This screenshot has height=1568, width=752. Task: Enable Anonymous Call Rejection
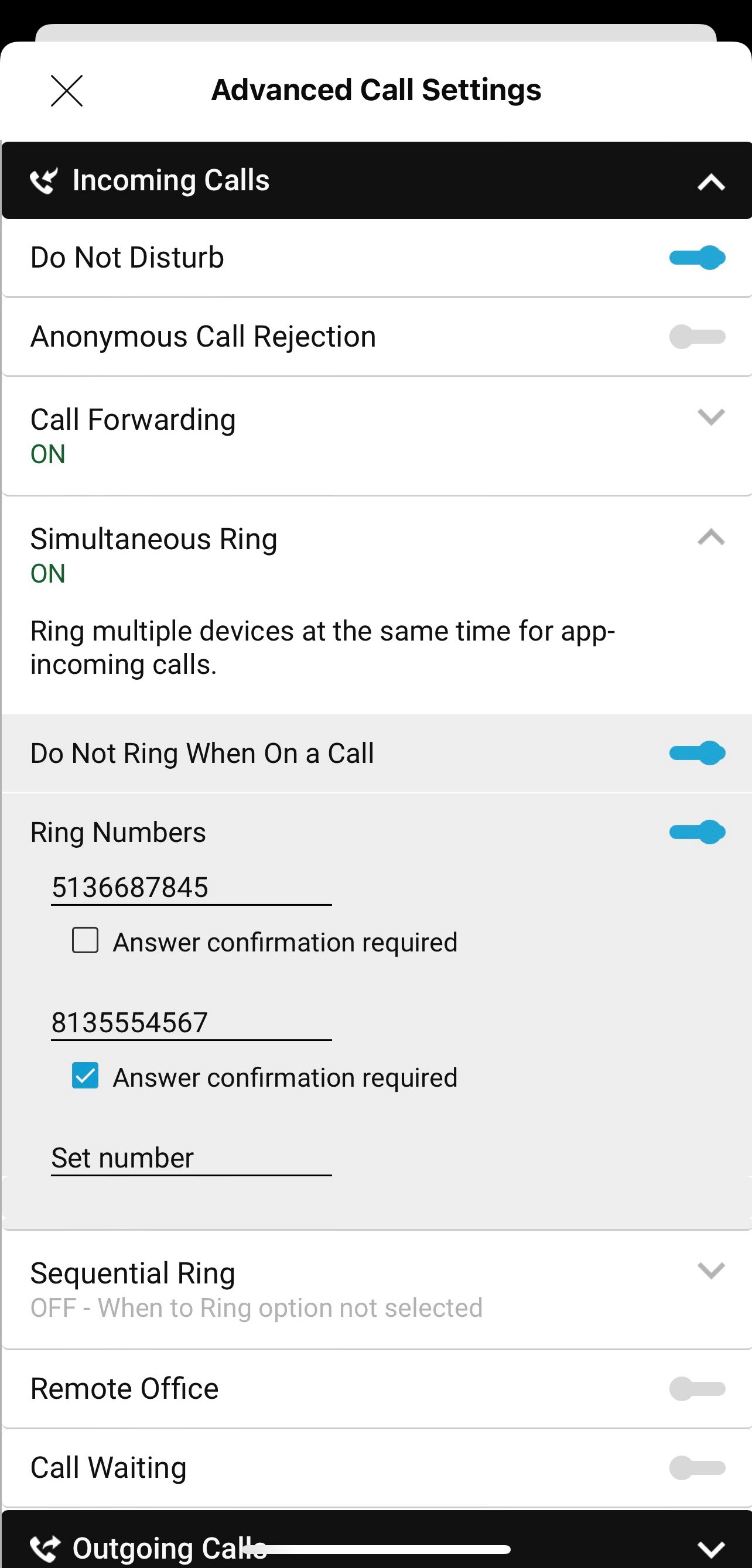pyautogui.click(x=697, y=337)
